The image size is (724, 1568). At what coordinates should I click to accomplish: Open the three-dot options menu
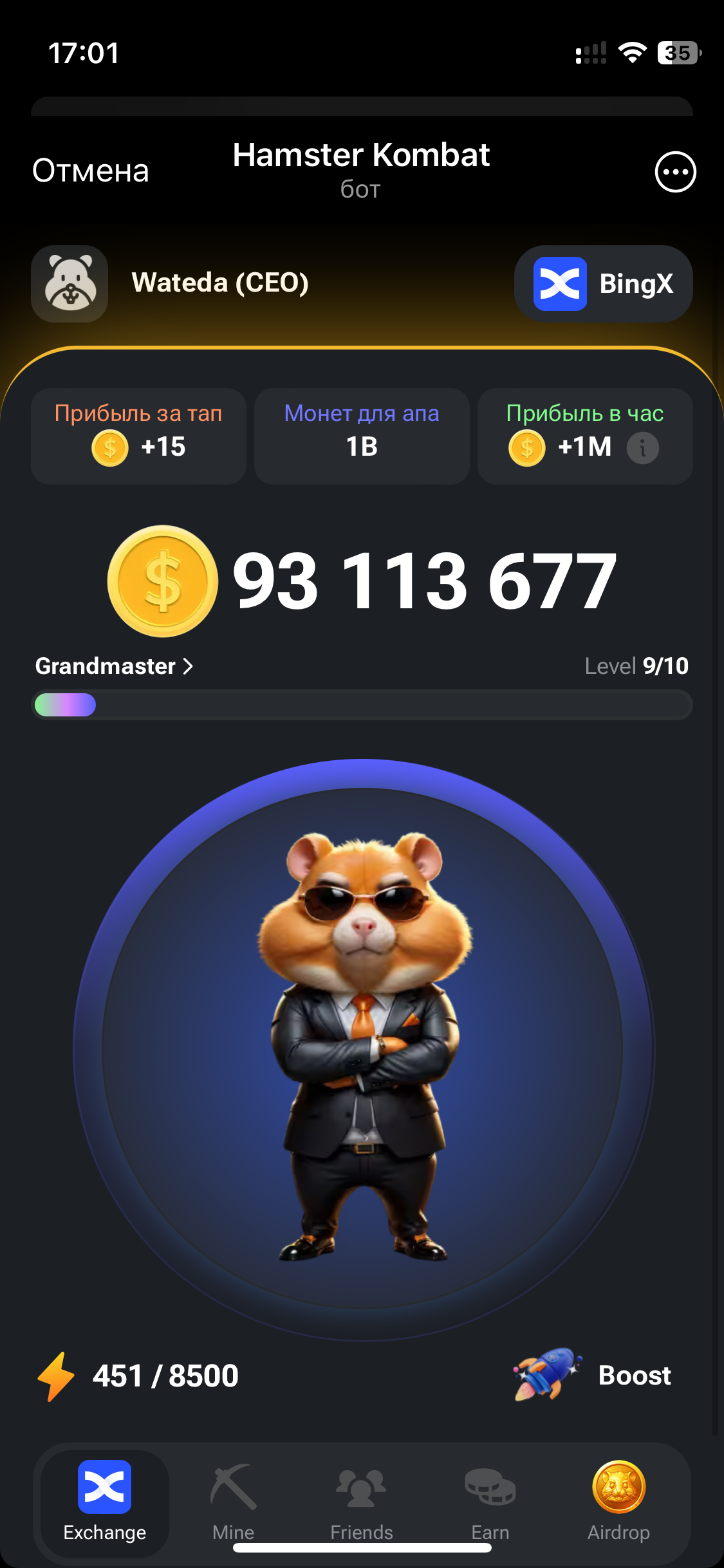coord(675,172)
